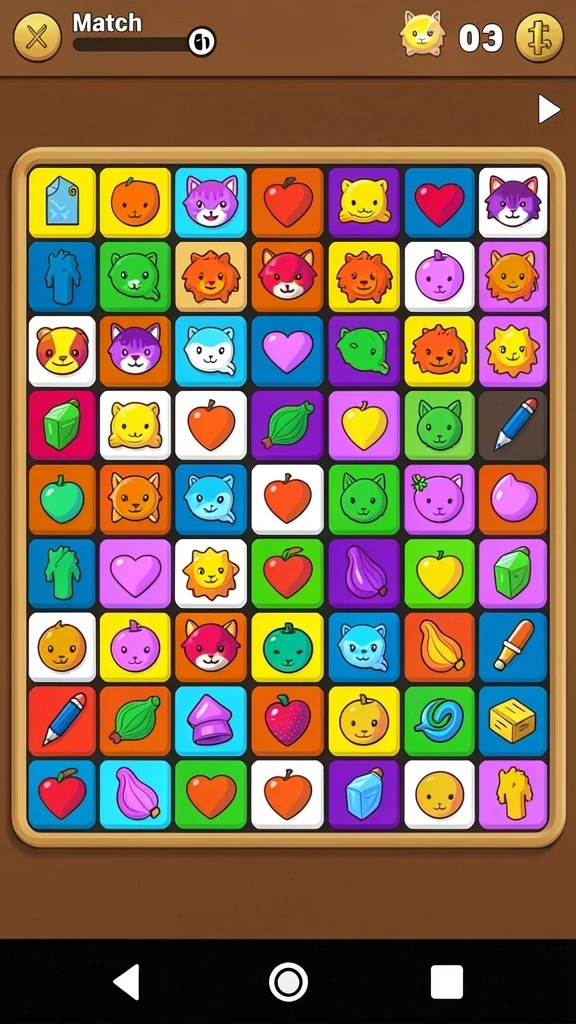Choose the red heart on blue tile
Image resolution: width=576 pixels, height=1024 pixels.
coord(440,202)
